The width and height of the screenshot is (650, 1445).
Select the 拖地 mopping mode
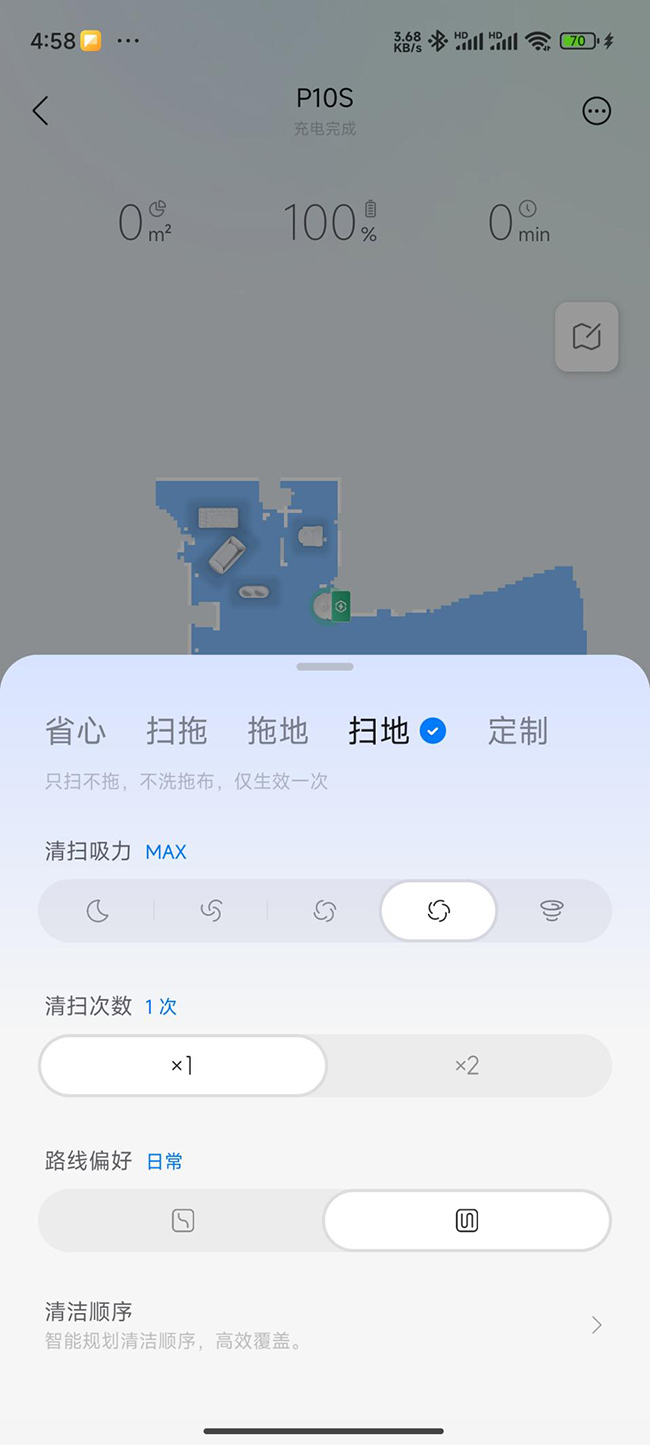[x=278, y=731]
